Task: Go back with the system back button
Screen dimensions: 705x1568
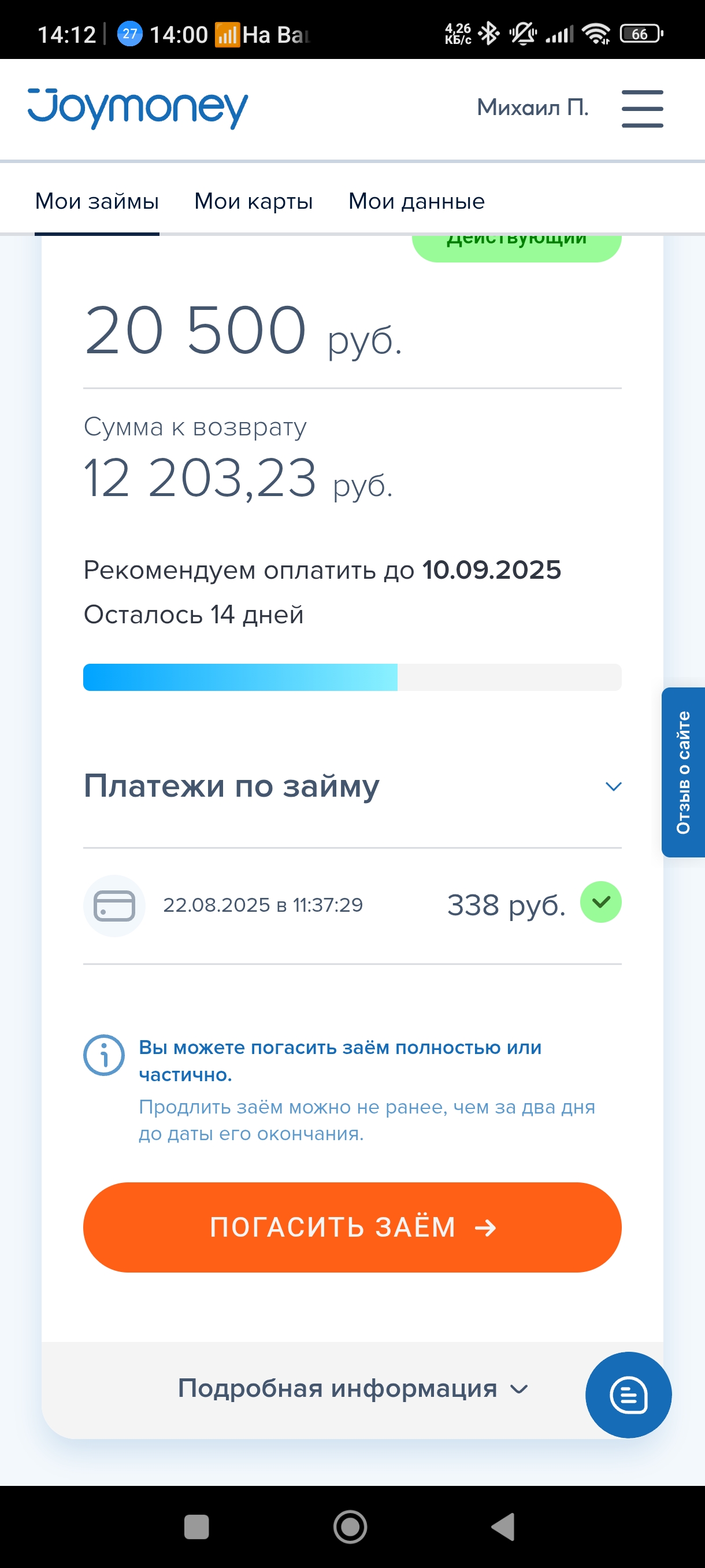Action: click(x=503, y=1526)
